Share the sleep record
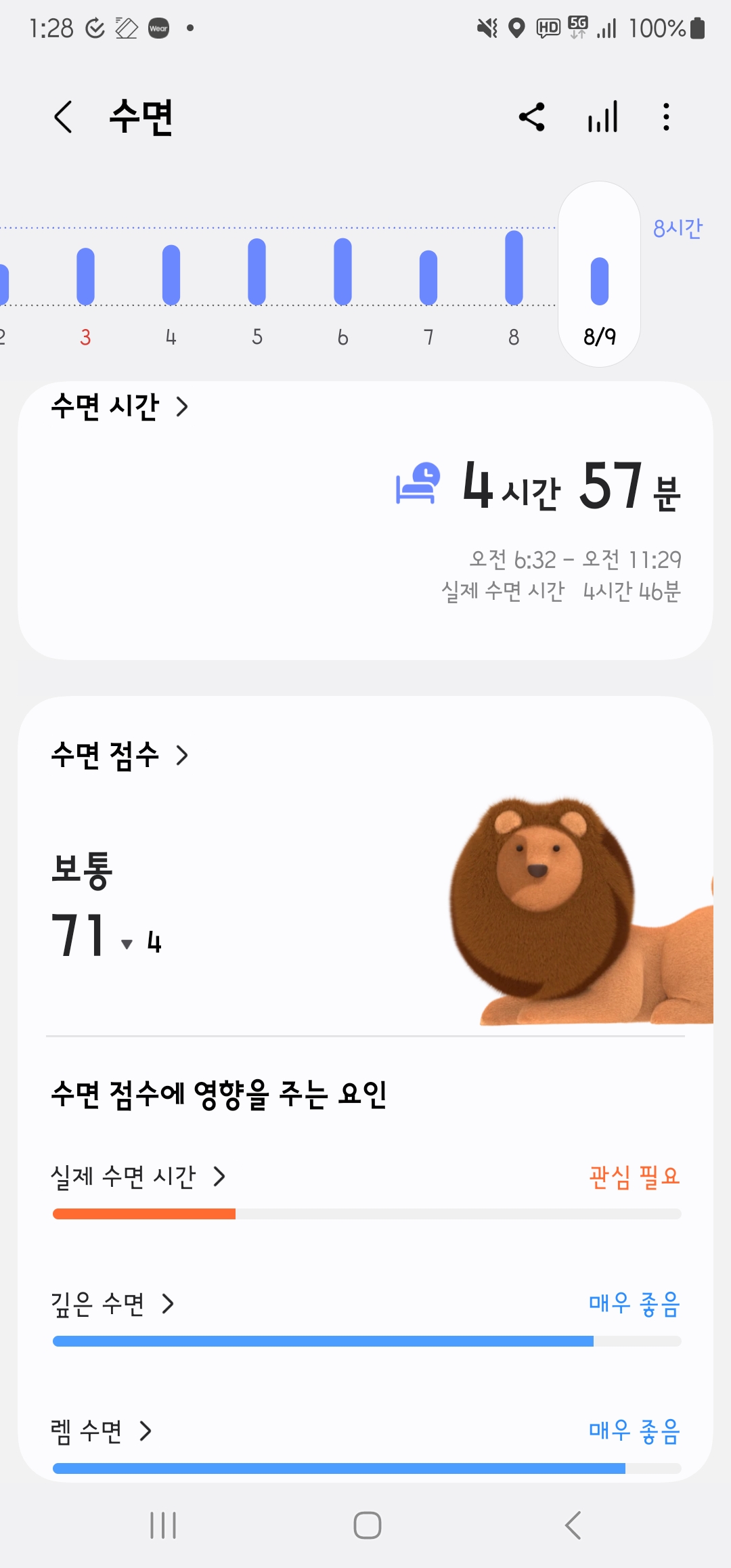 coord(532,117)
